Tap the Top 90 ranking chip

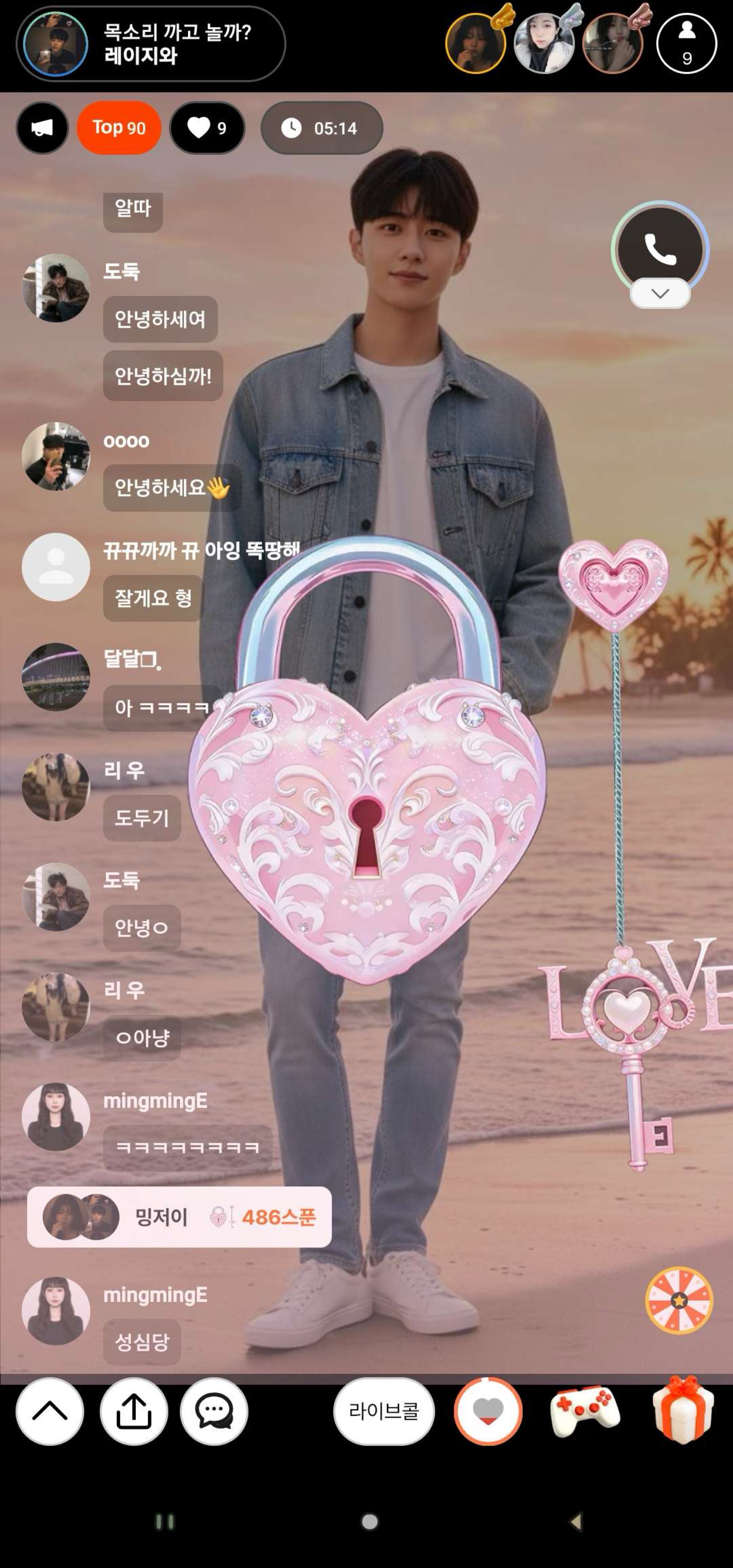click(119, 128)
